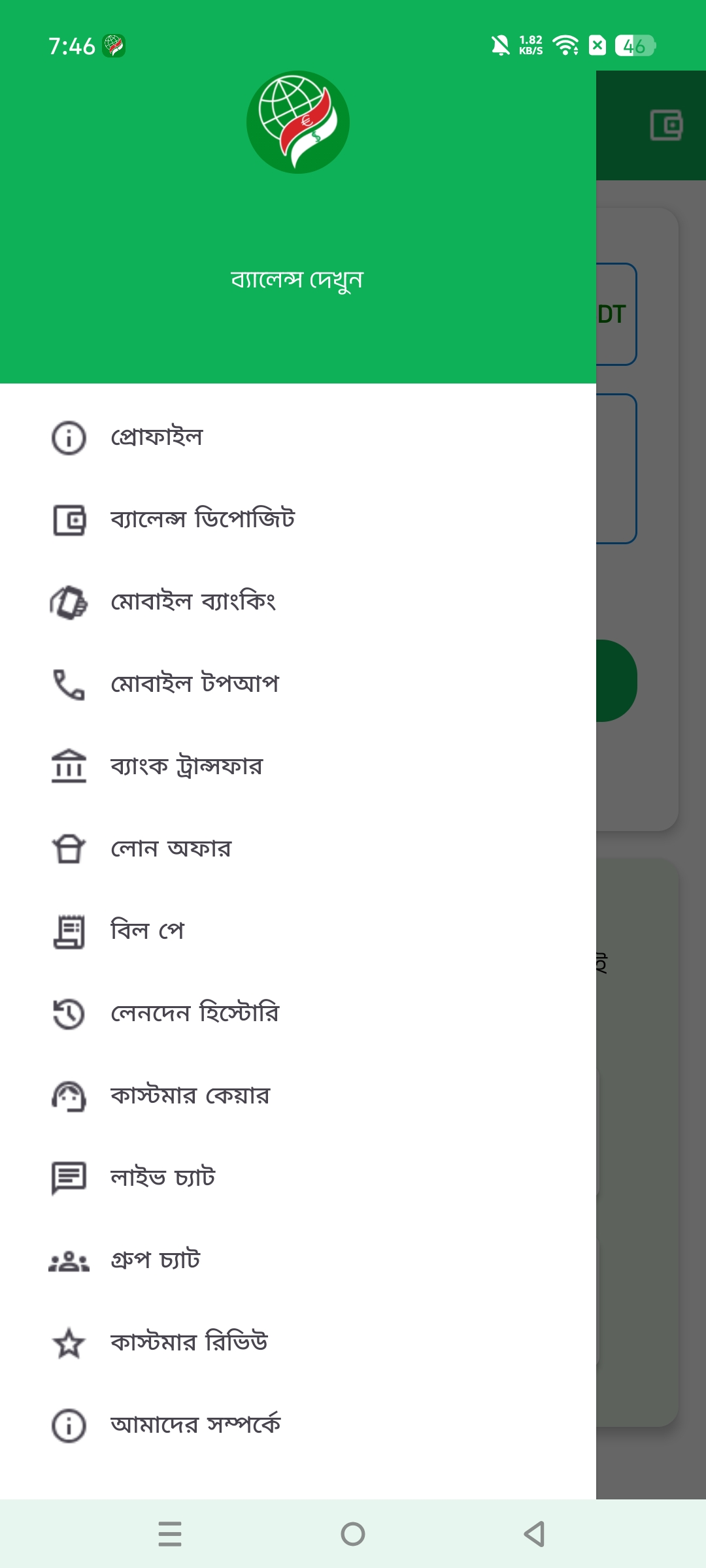Image resolution: width=706 pixels, height=1568 pixels.
Task: Start লাইভ চ্যাট
Action: click(163, 1178)
